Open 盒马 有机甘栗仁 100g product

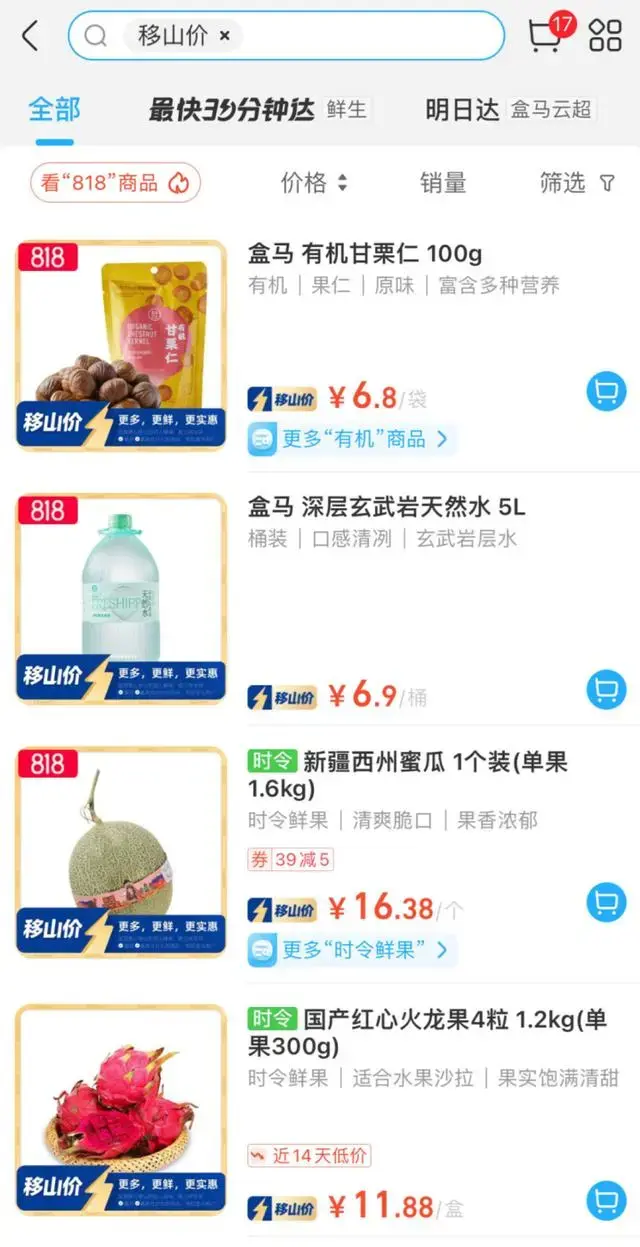365,253
